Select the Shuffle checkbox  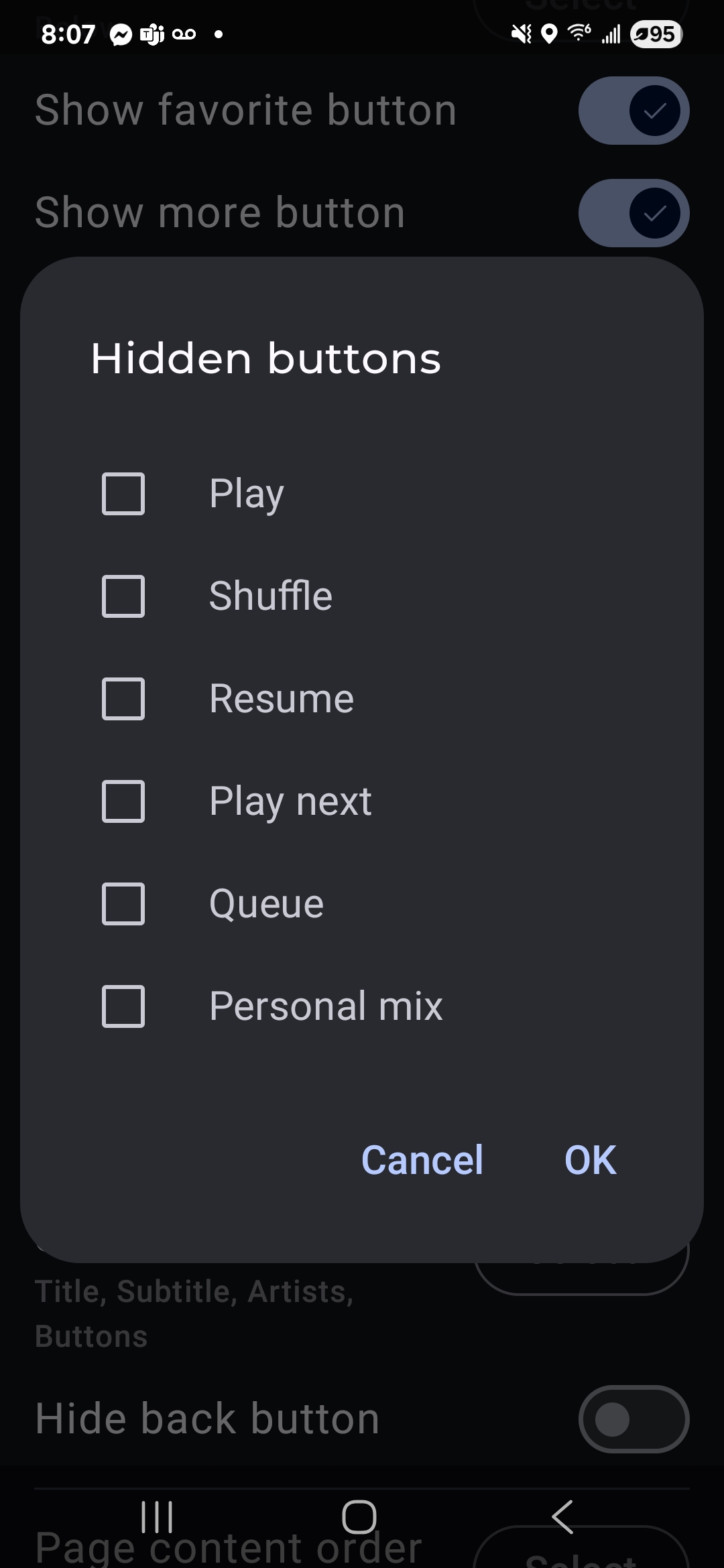pos(123,596)
